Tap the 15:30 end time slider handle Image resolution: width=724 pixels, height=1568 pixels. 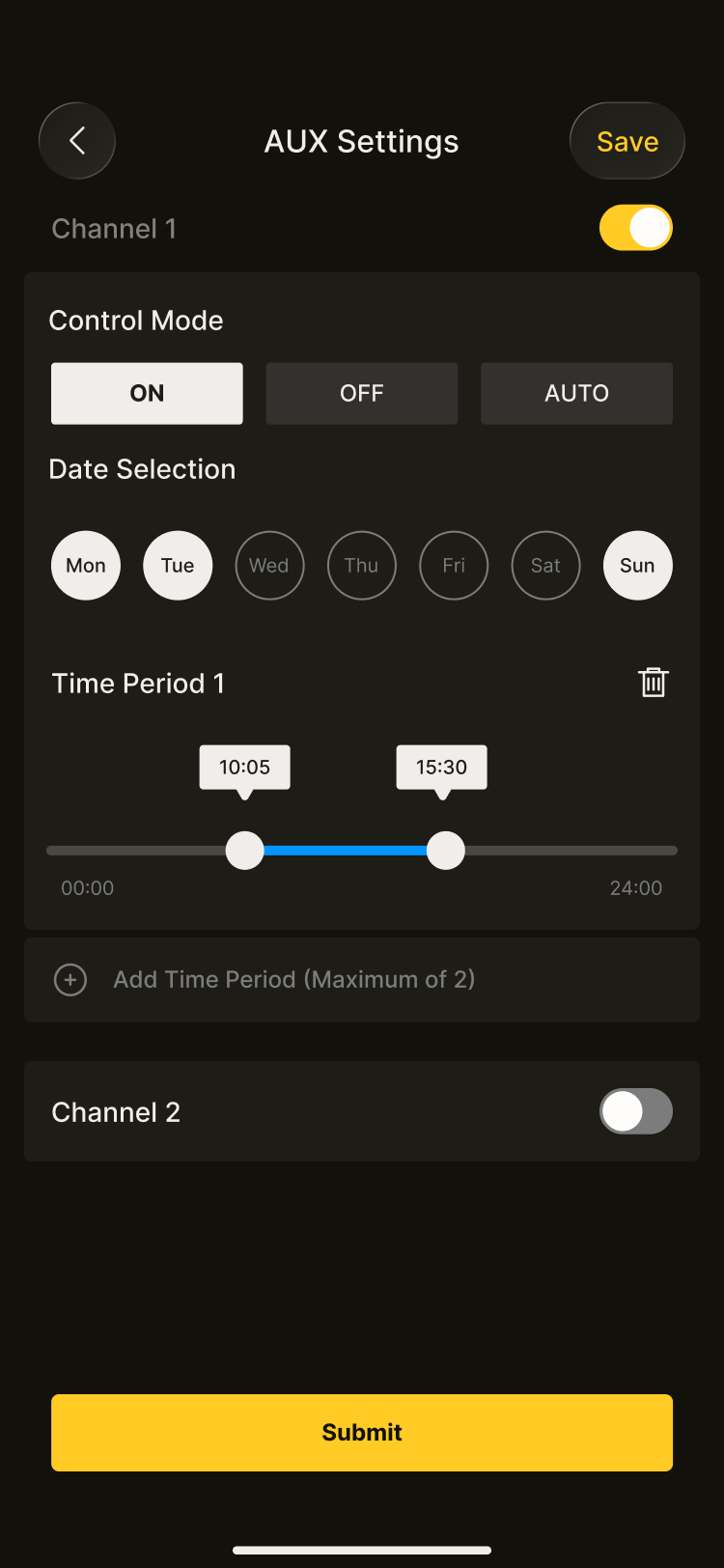445,851
